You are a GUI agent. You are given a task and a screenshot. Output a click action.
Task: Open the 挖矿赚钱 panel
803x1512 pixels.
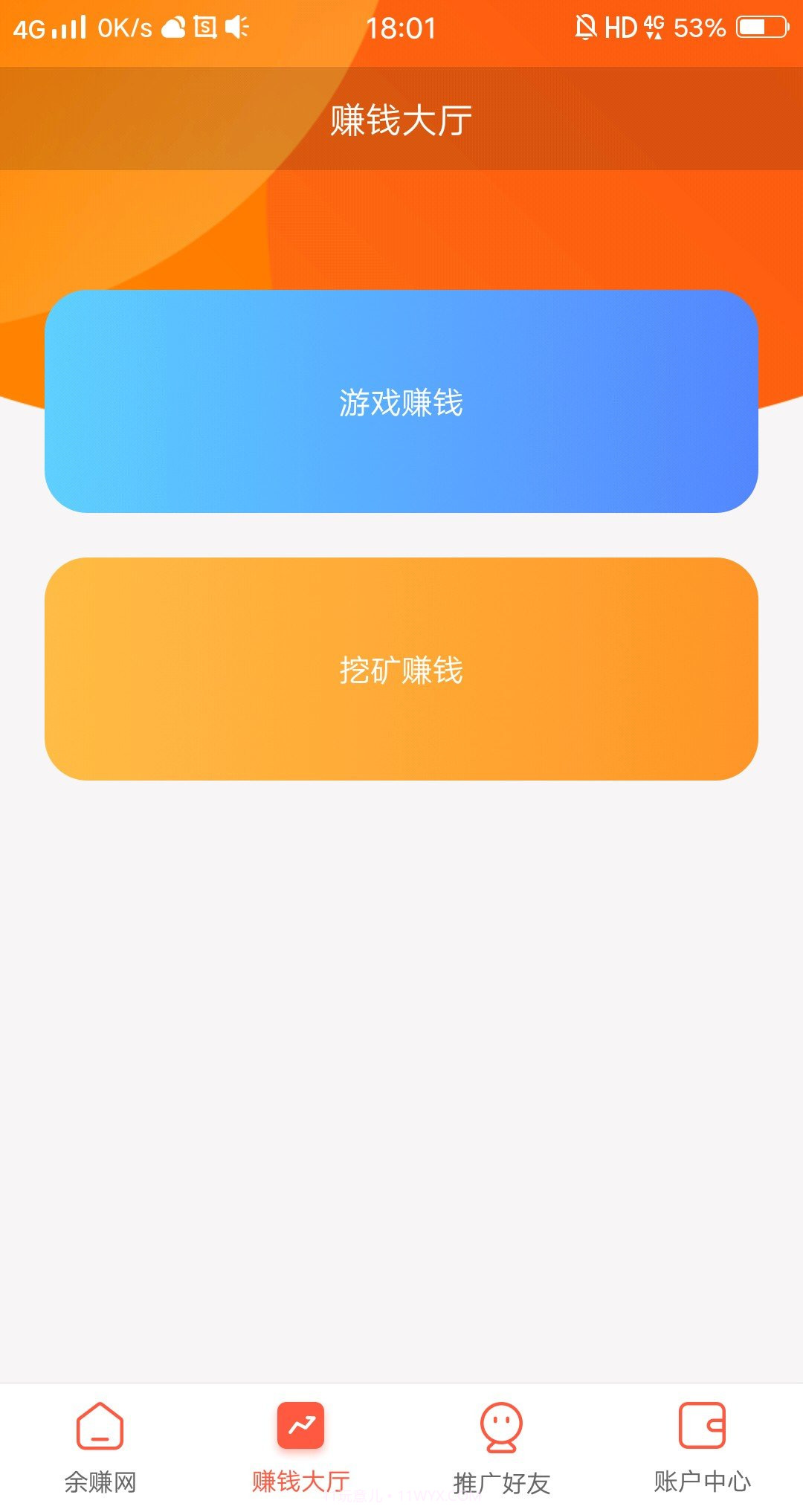(x=401, y=669)
